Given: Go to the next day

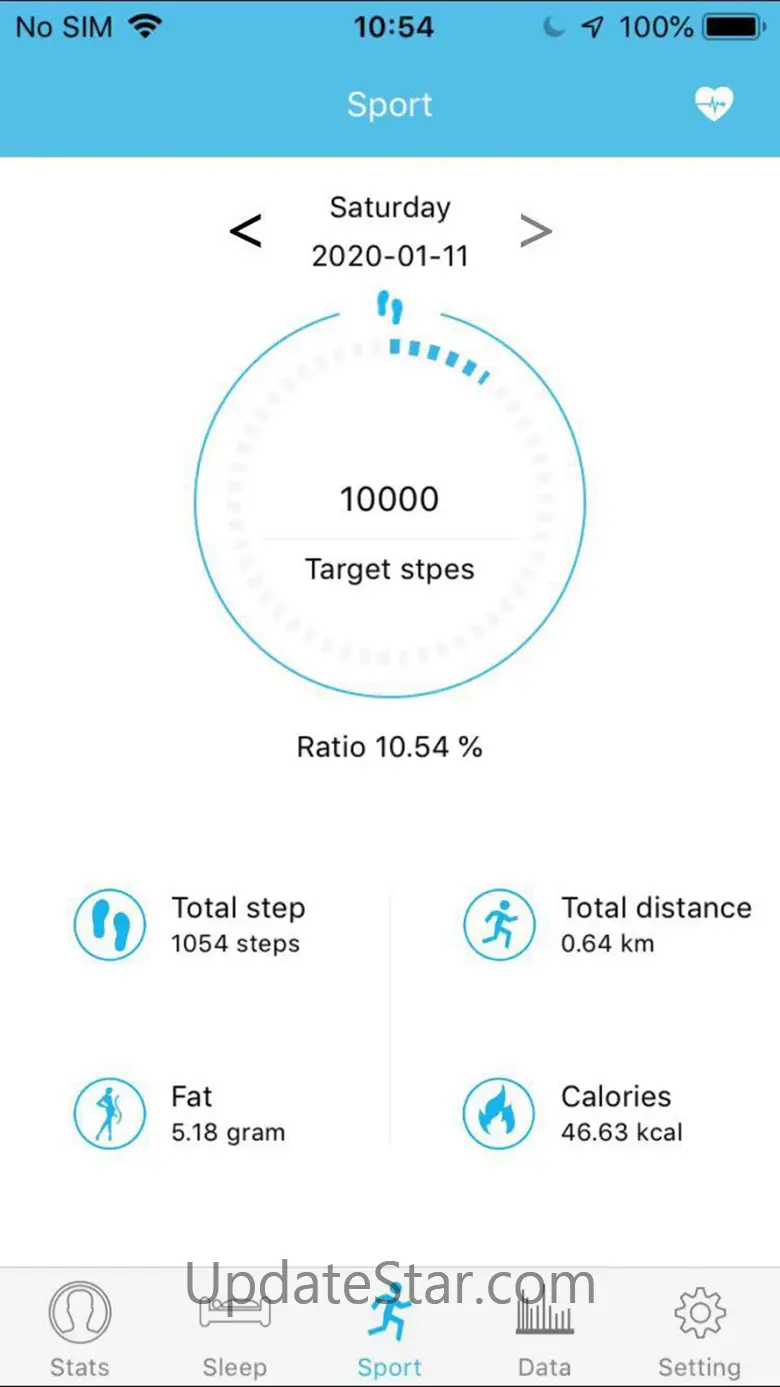Looking at the screenshot, I should pyautogui.click(x=535, y=231).
